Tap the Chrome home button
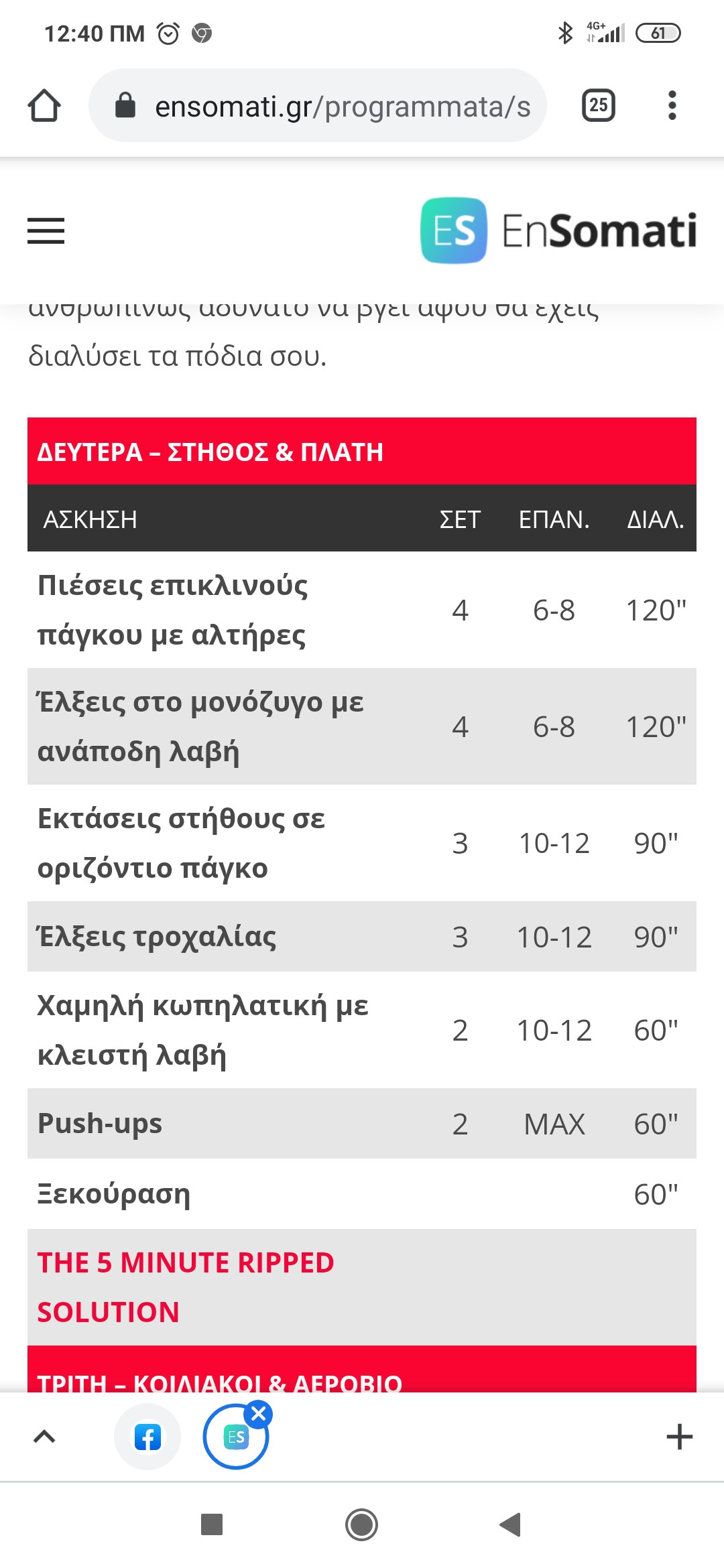724x1568 pixels. click(44, 105)
